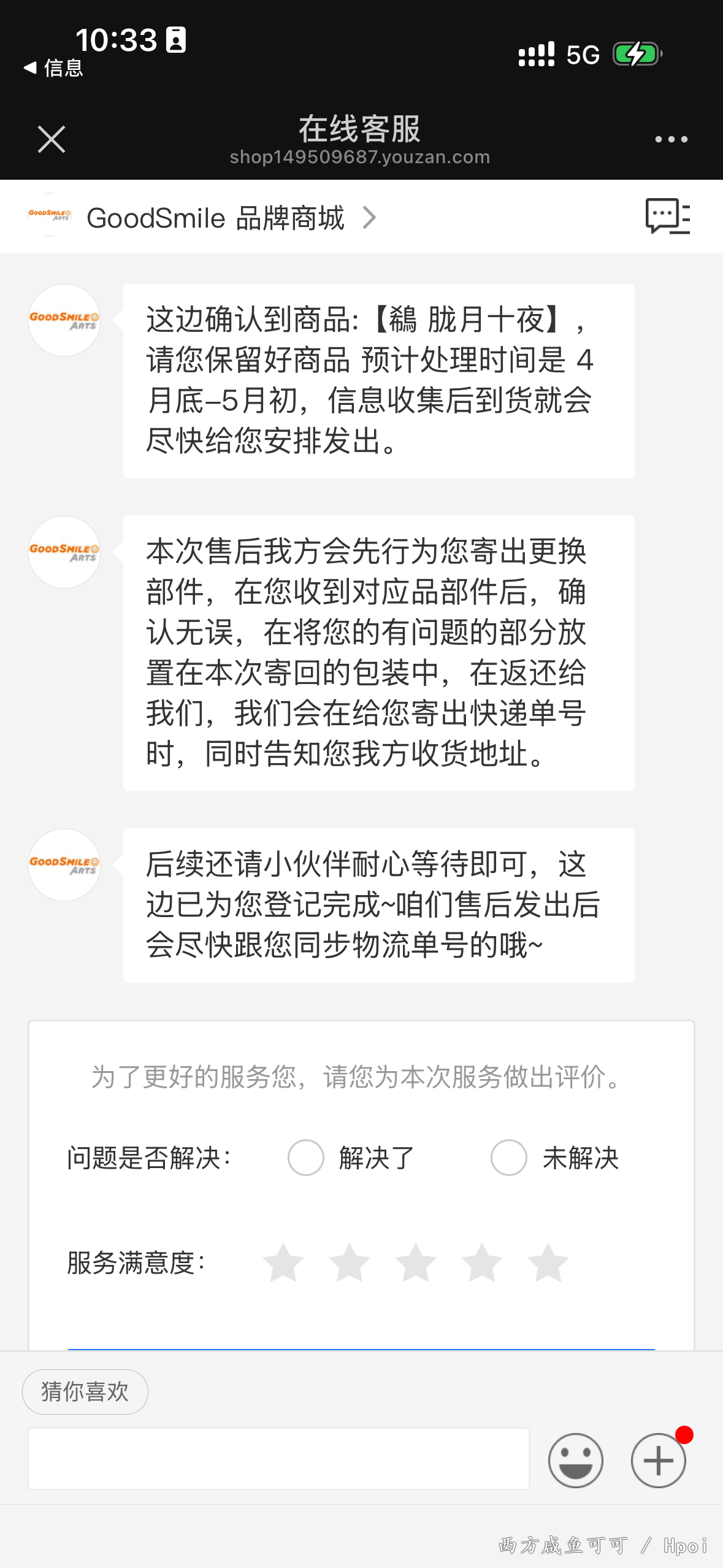The width and height of the screenshot is (723, 1568).
Task: Give a three-star satisfaction rating
Action: pyautogui.click(x=416, y=1262)
